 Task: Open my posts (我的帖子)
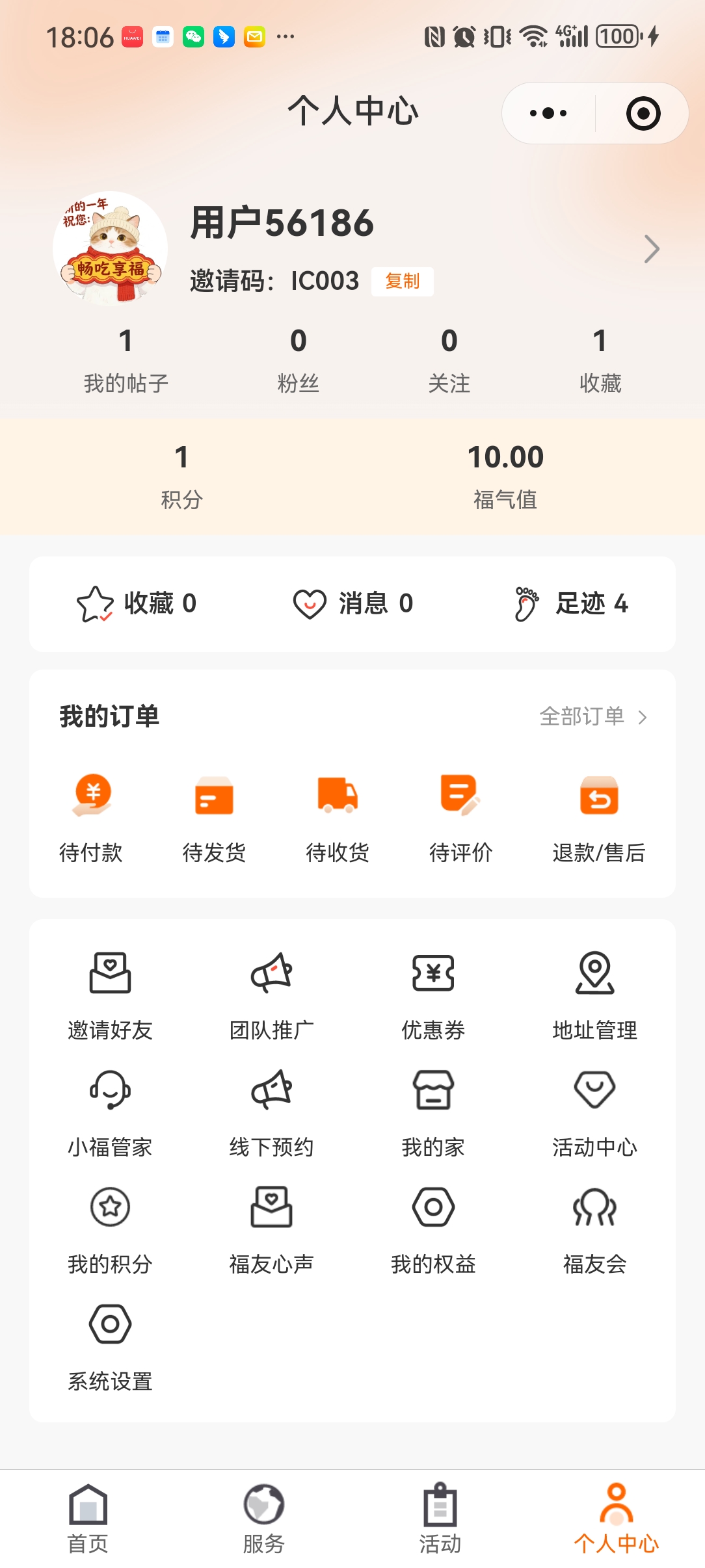coord(126,361)
